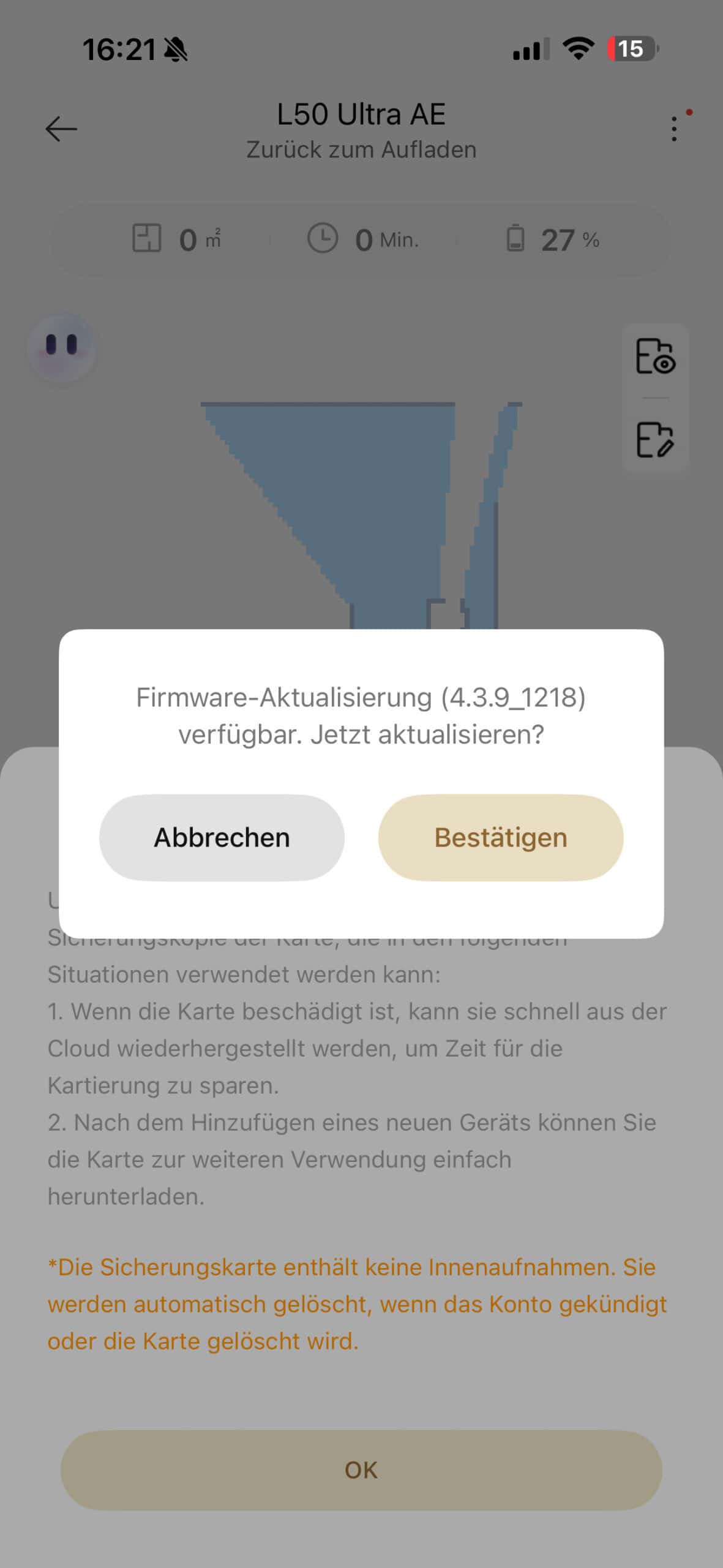
Task: Confirm the firmware update with Bestätigen
Action: coord(500,837)
